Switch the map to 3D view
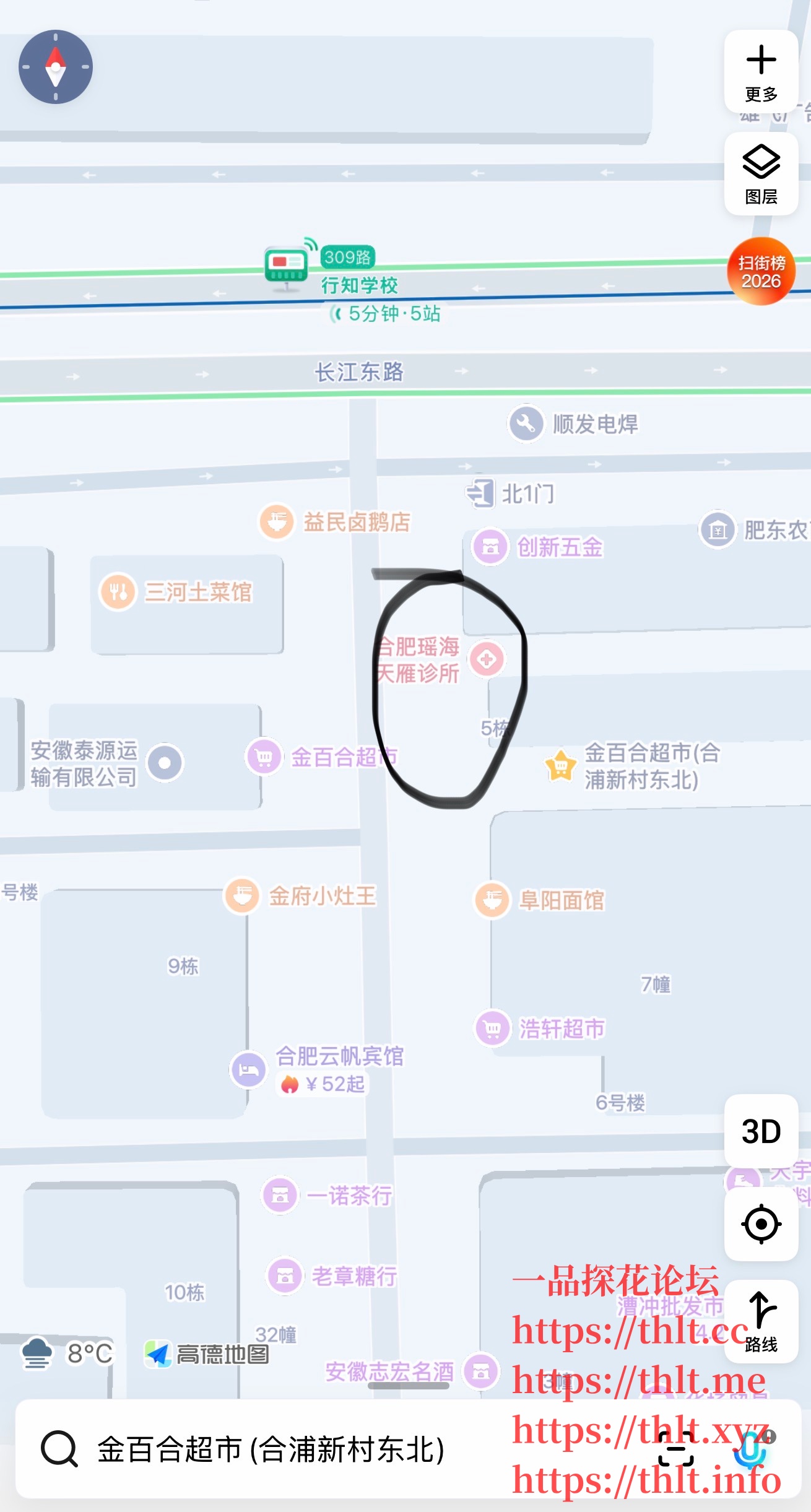This screenshot has width=811, height=1512. click(x=761, y=1131)
